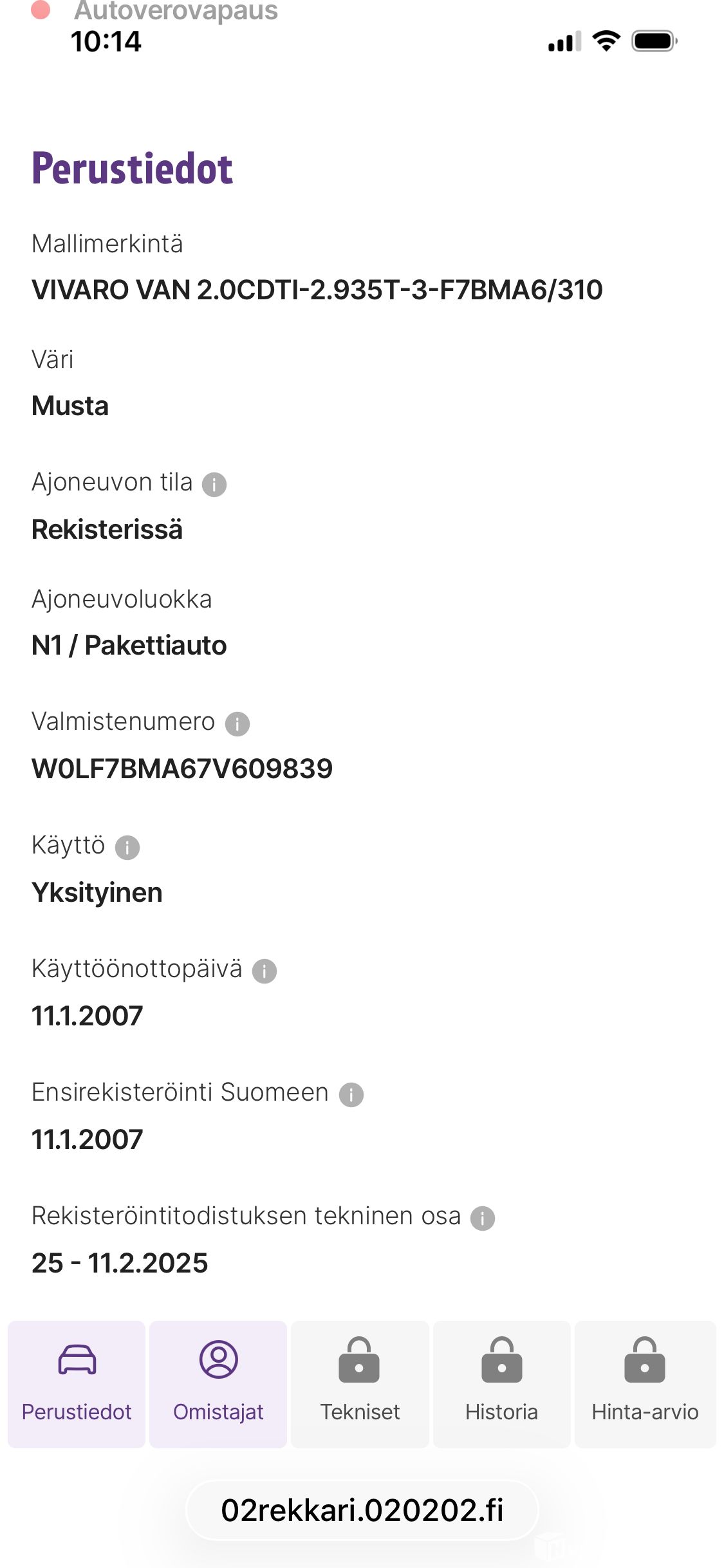Switch to the Omistajat tab
Viewport: 724px width, 1568px height.
click(218, 1384)
